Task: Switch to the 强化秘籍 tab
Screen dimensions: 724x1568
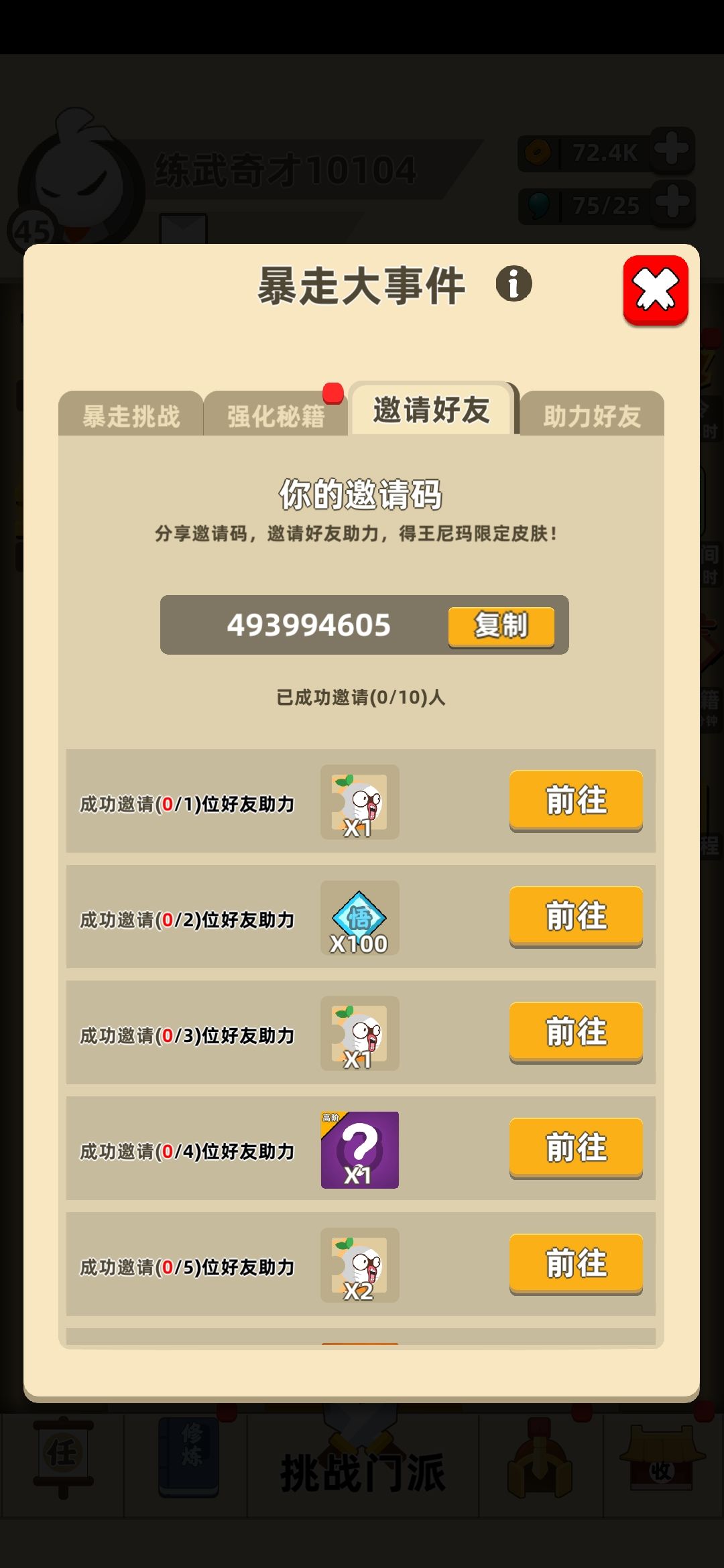Action: tap(276, 415)
